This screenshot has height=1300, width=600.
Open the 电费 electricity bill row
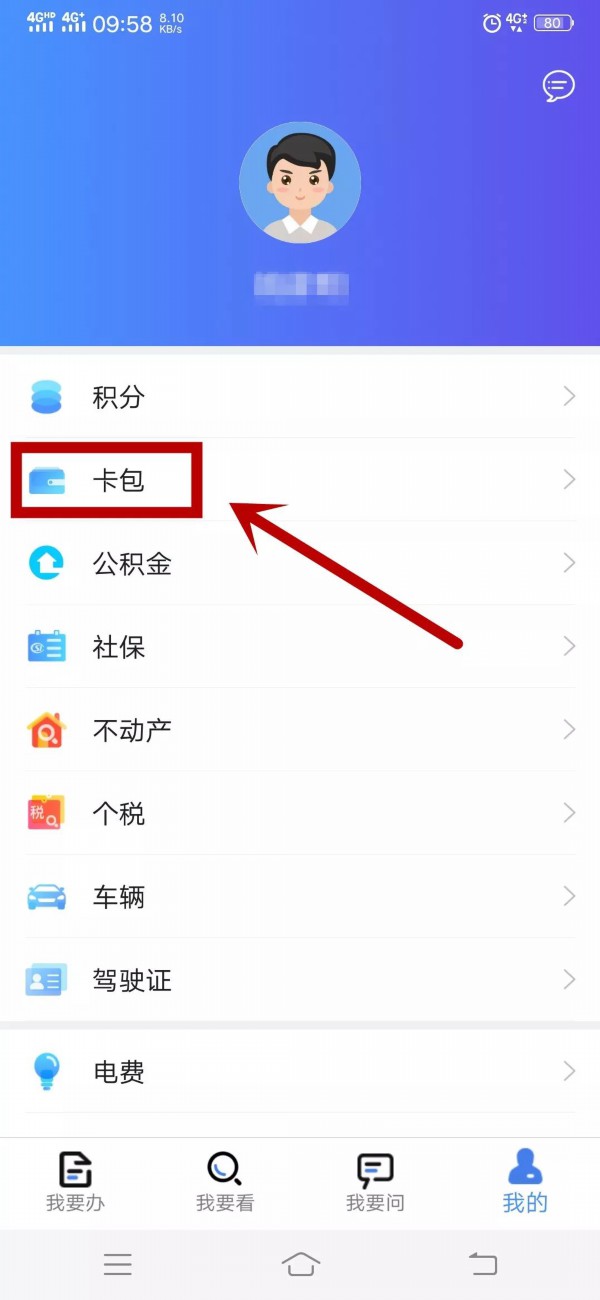coord(300,1072)
